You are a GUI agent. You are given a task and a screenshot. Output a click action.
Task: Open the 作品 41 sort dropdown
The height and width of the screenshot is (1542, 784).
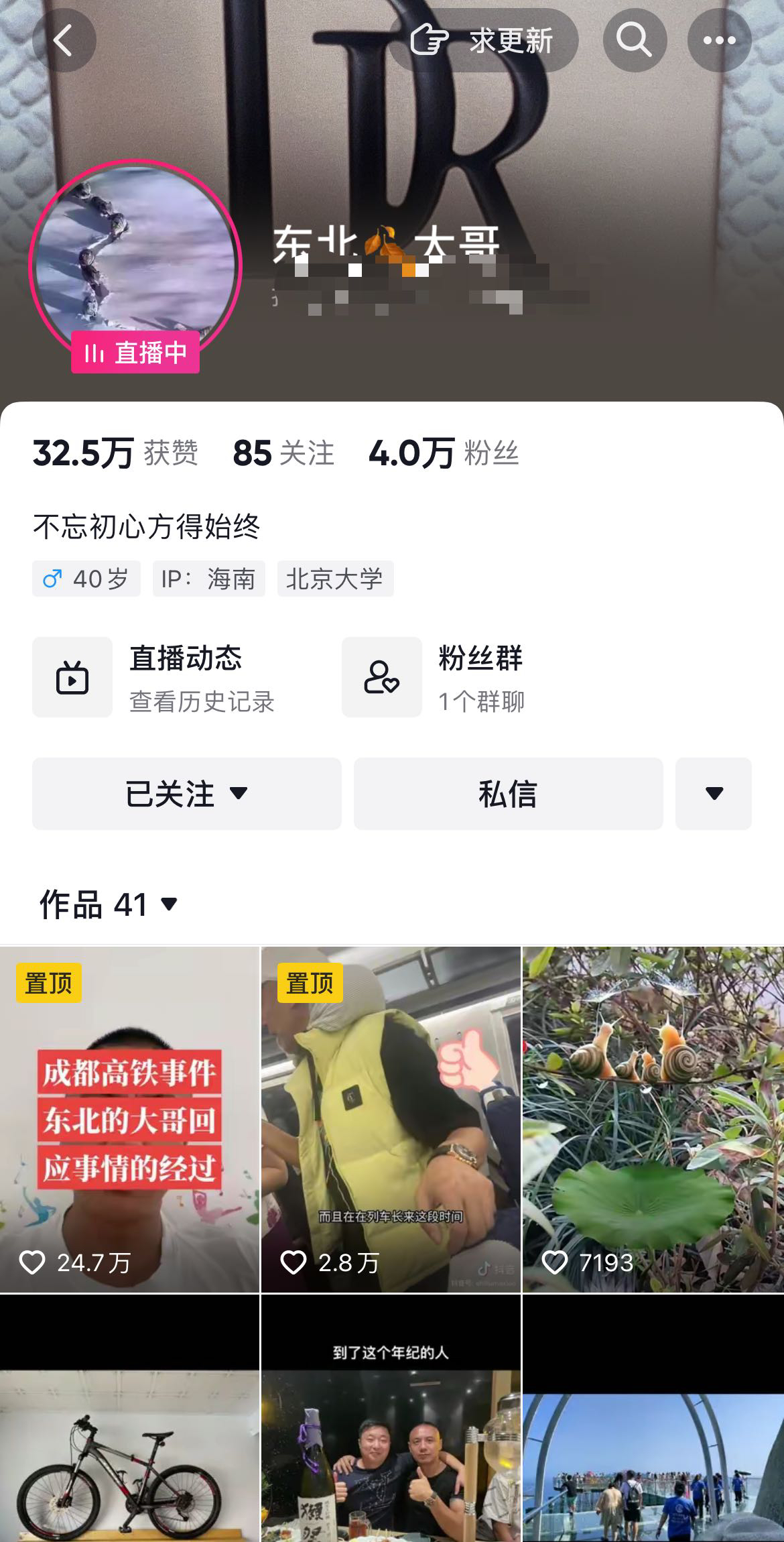(109, 904)
